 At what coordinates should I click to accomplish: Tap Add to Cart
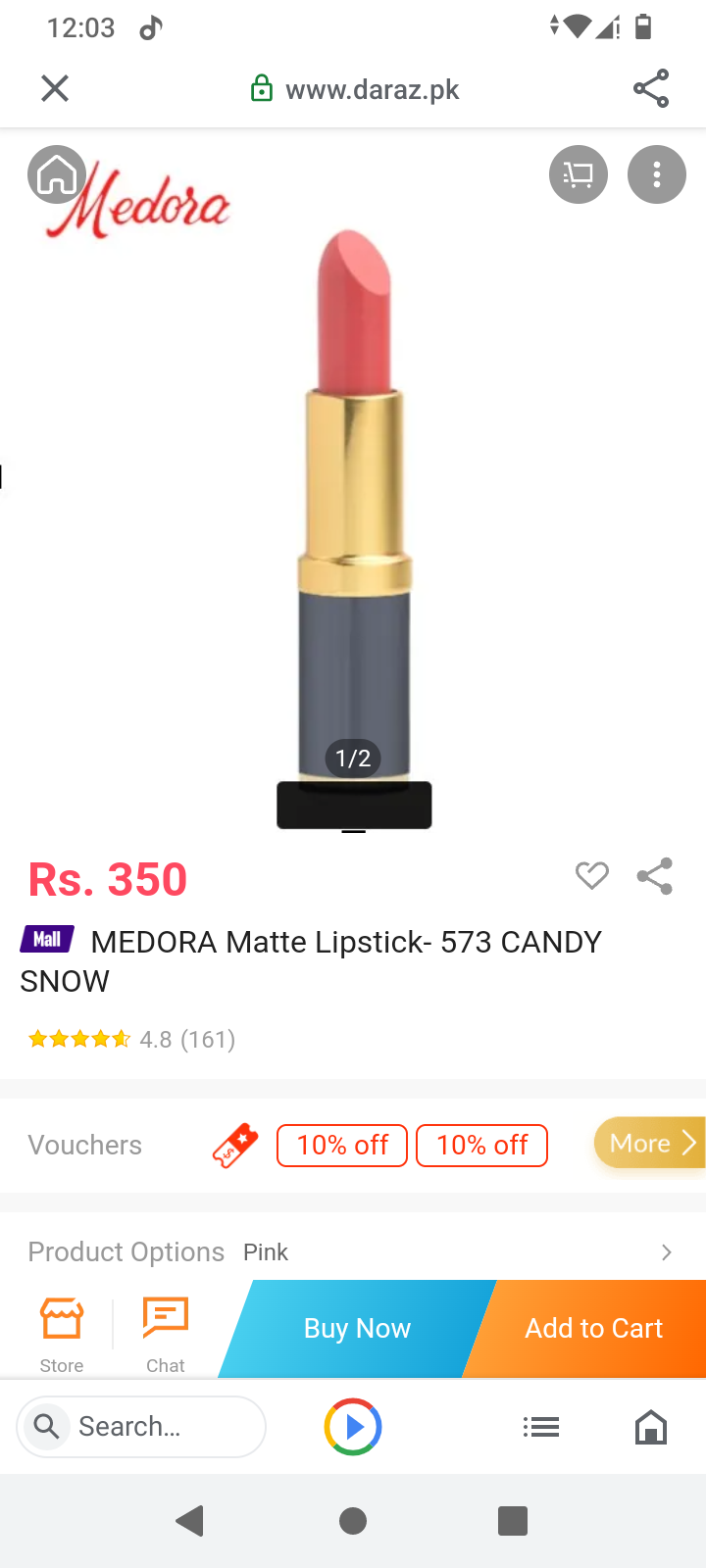593,1329
